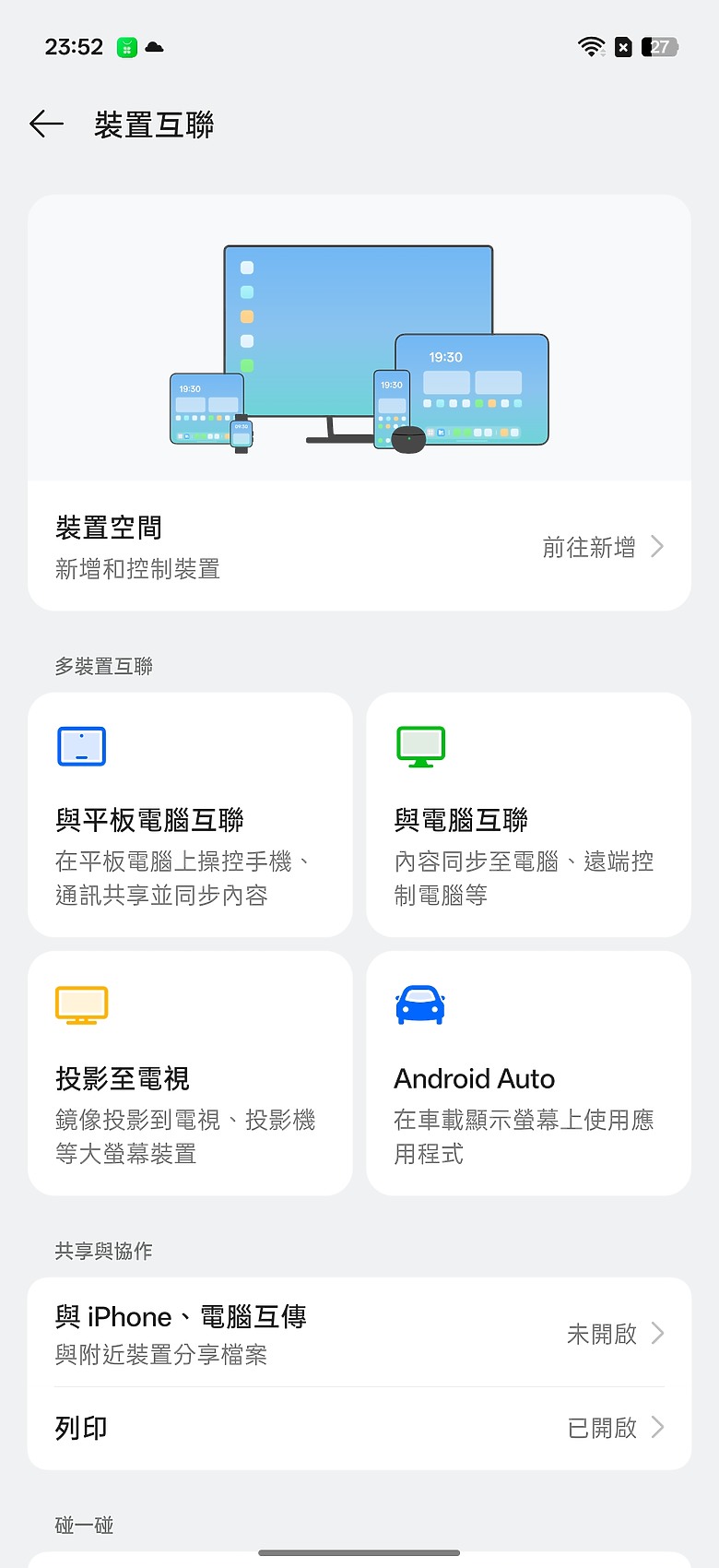Open the chevron beside 未開啟
The image size is (719, 1568).
(656, 1333)
